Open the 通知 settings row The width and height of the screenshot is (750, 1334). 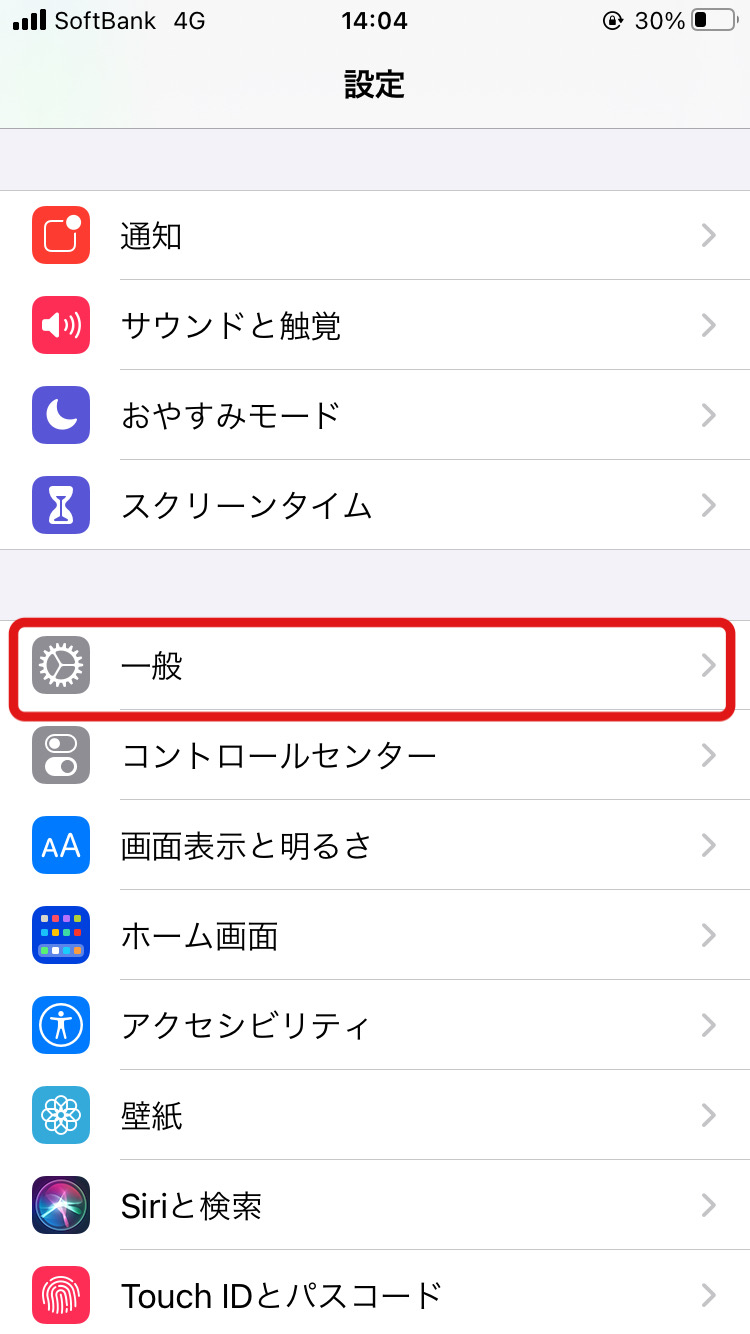point(375,235)
